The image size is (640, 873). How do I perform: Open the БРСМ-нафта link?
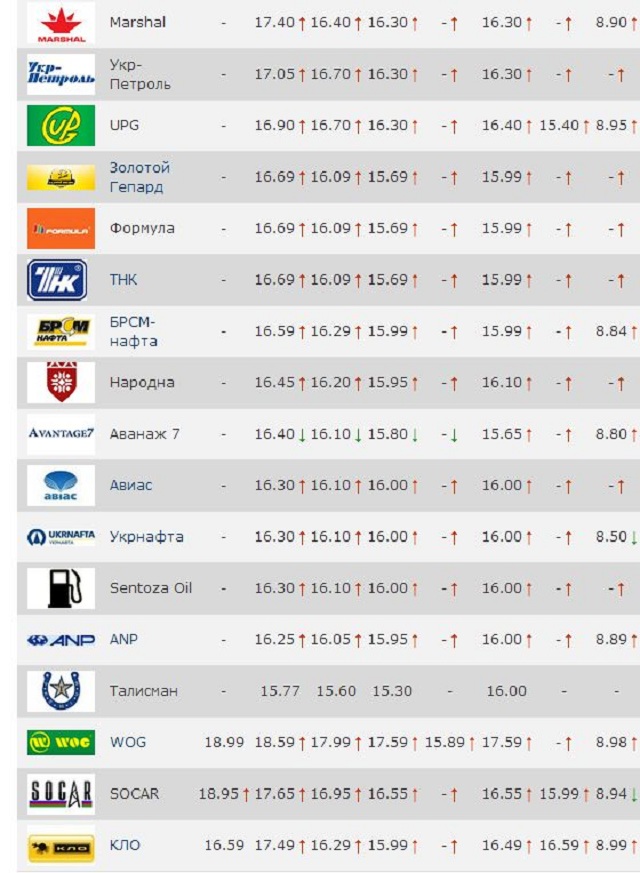pyautogui.click(x=133, y=331)
